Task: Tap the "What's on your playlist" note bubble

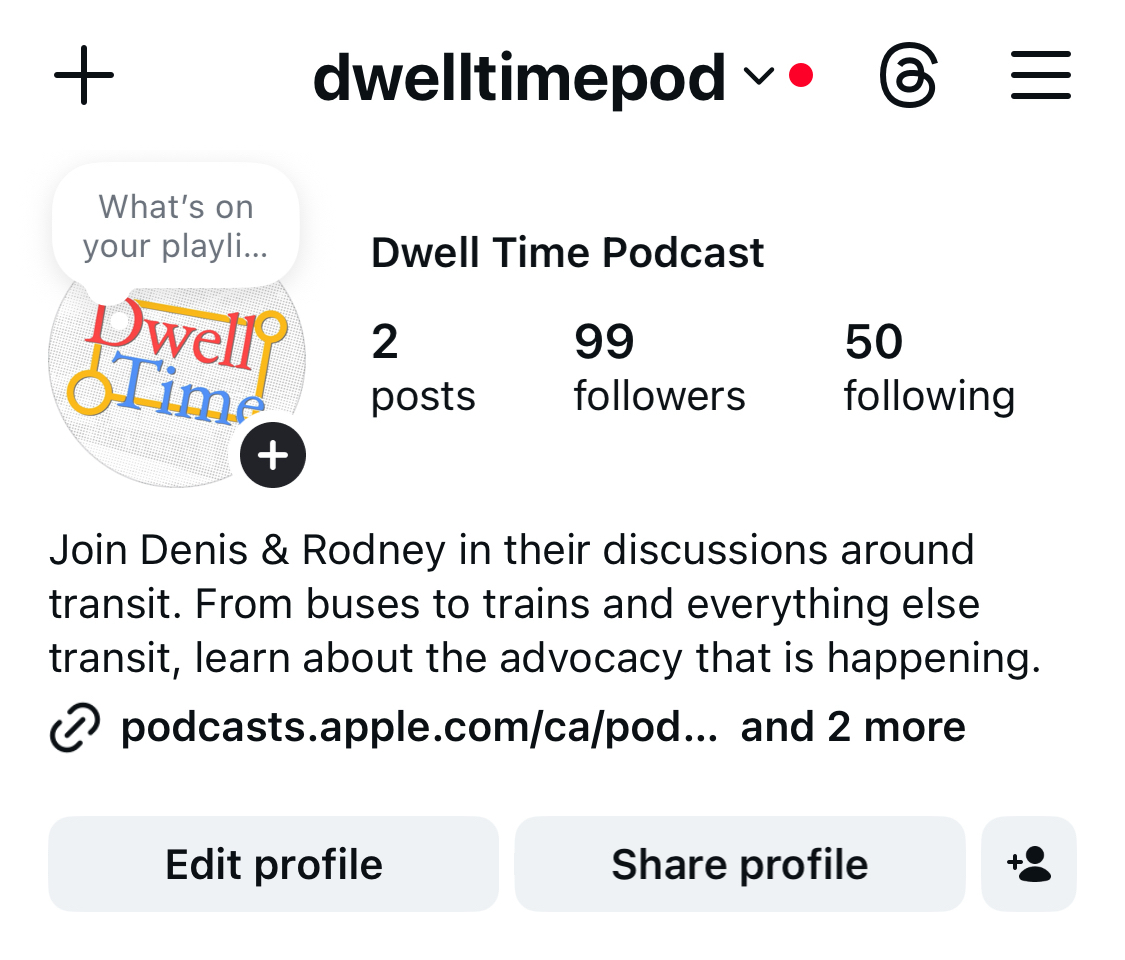Action: [x=175, y=226]
